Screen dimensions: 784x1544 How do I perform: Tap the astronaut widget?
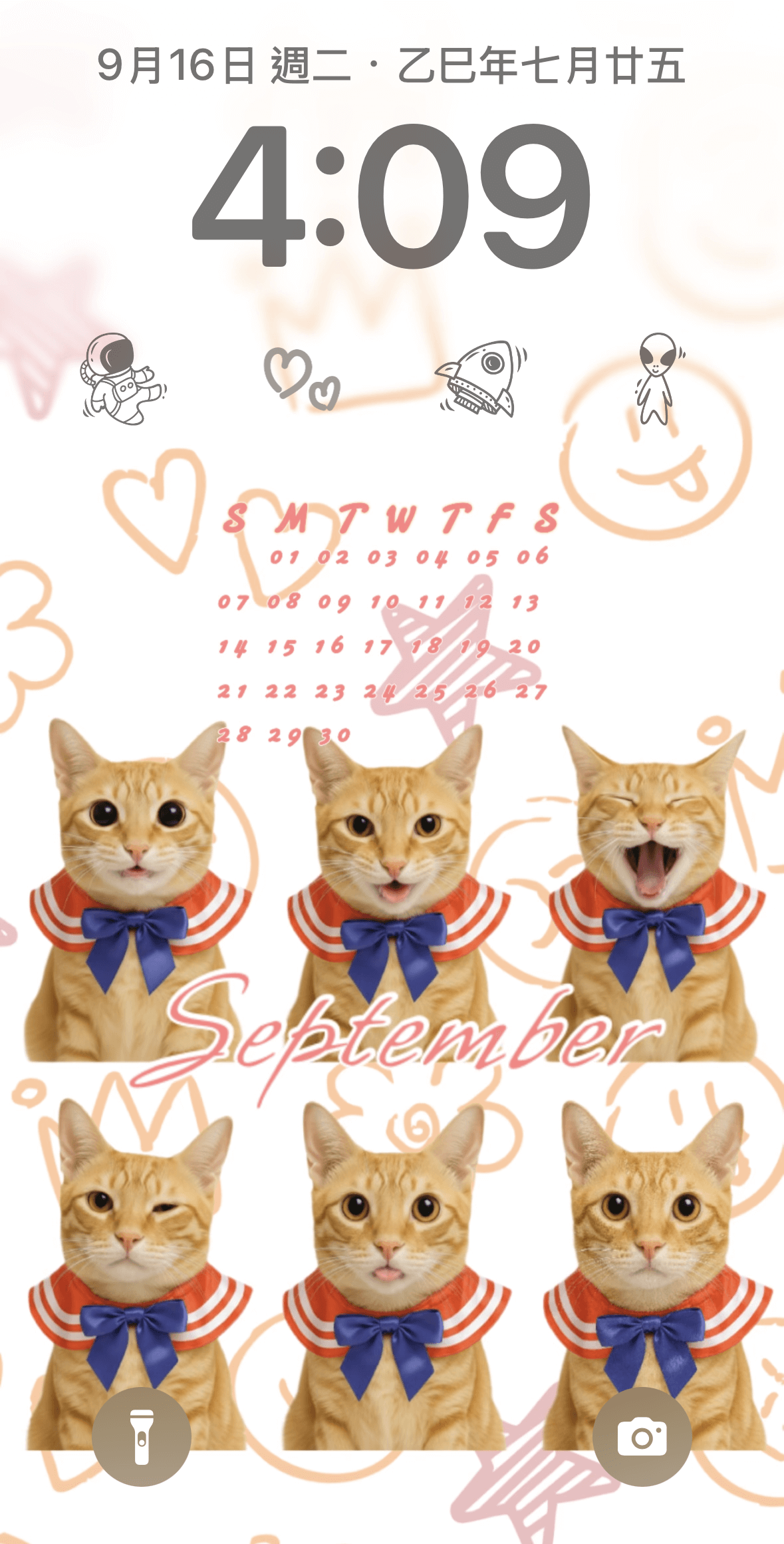tap(123, 379)
